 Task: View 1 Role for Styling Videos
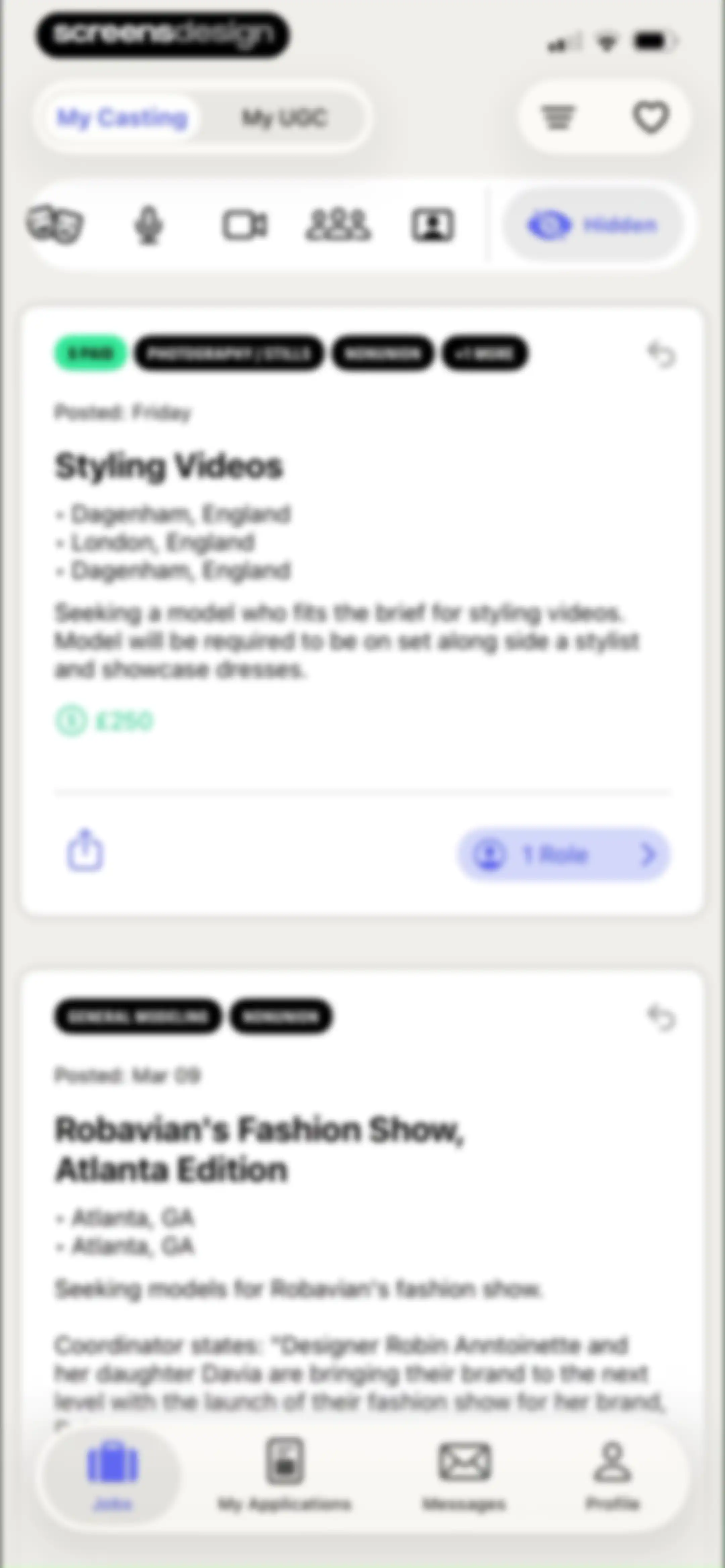coord(564,855)
